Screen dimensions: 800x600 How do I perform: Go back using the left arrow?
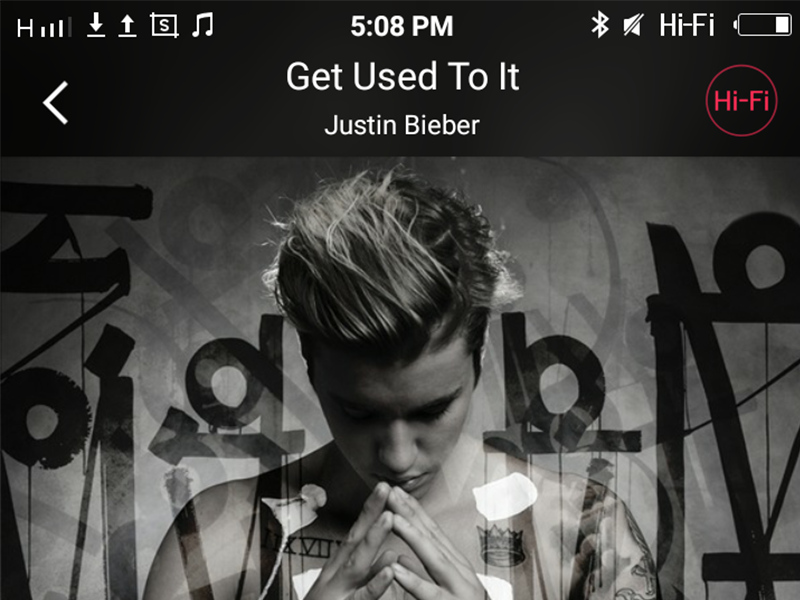56,102
